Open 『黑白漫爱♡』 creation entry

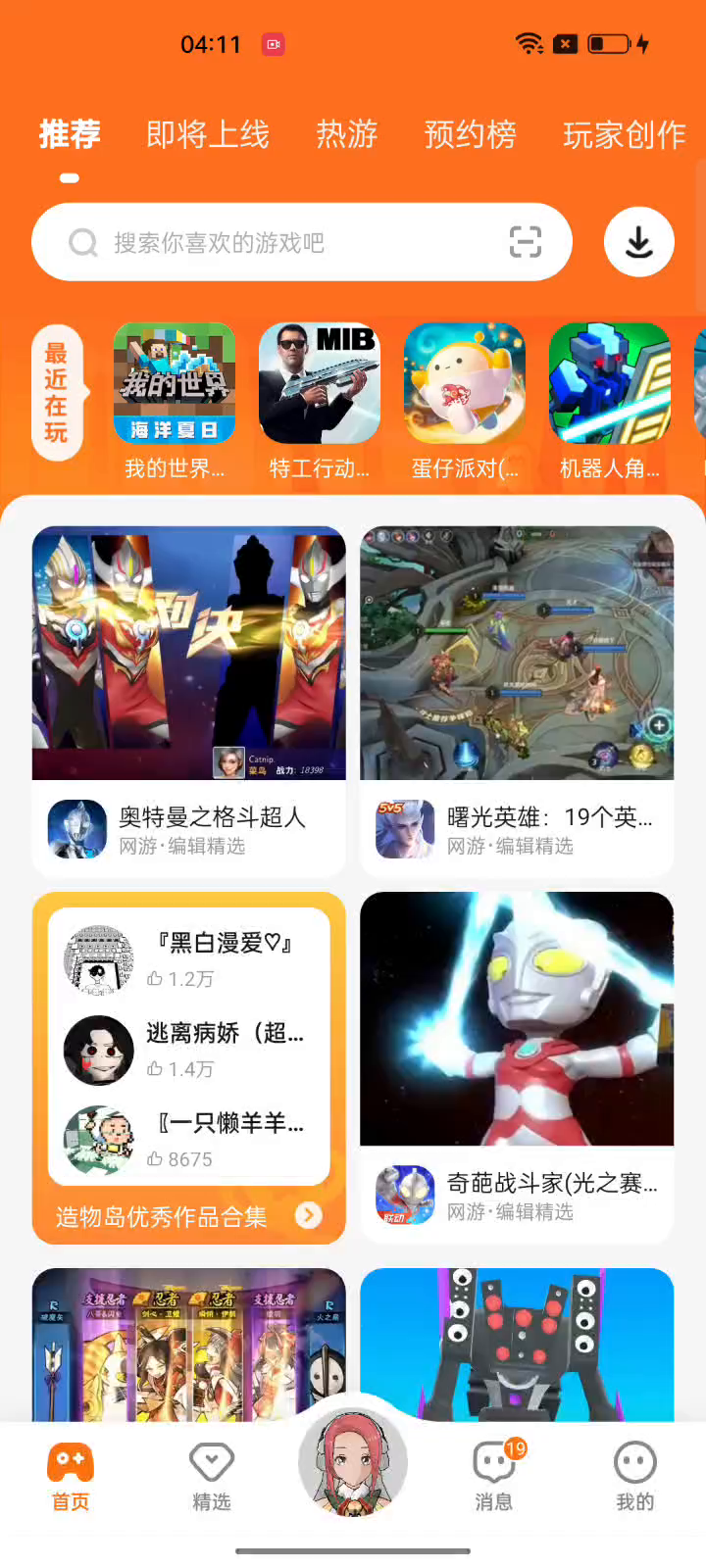click(189, 959)
